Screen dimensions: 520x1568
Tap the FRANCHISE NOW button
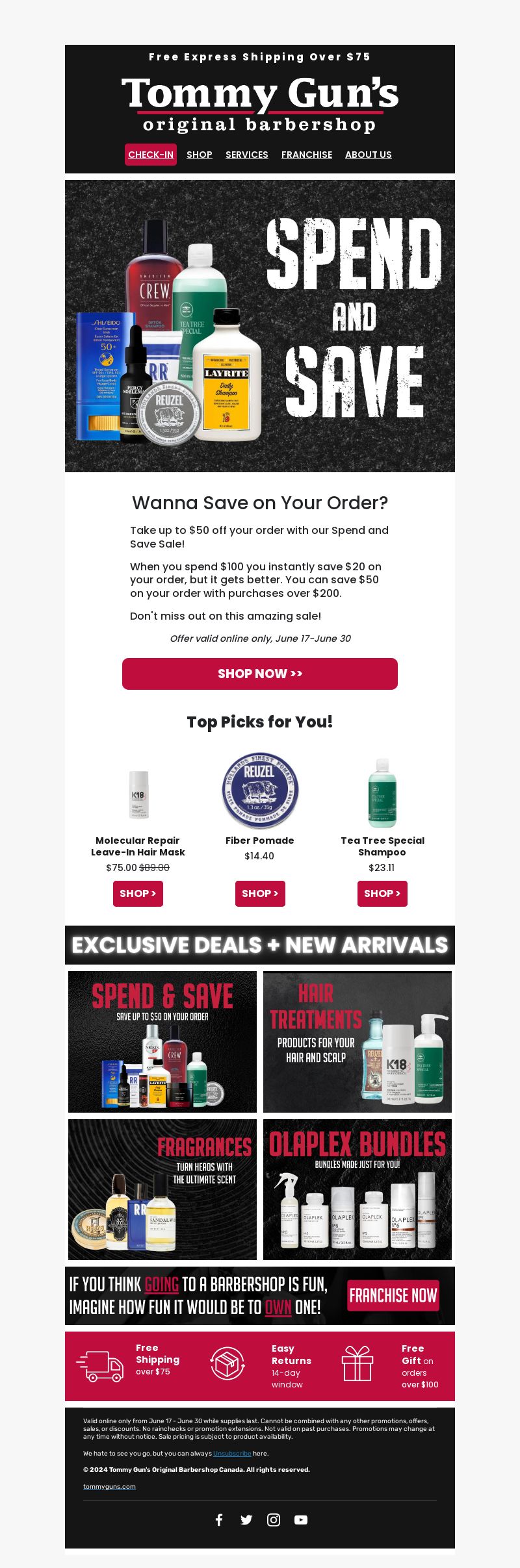point(393,1296)
